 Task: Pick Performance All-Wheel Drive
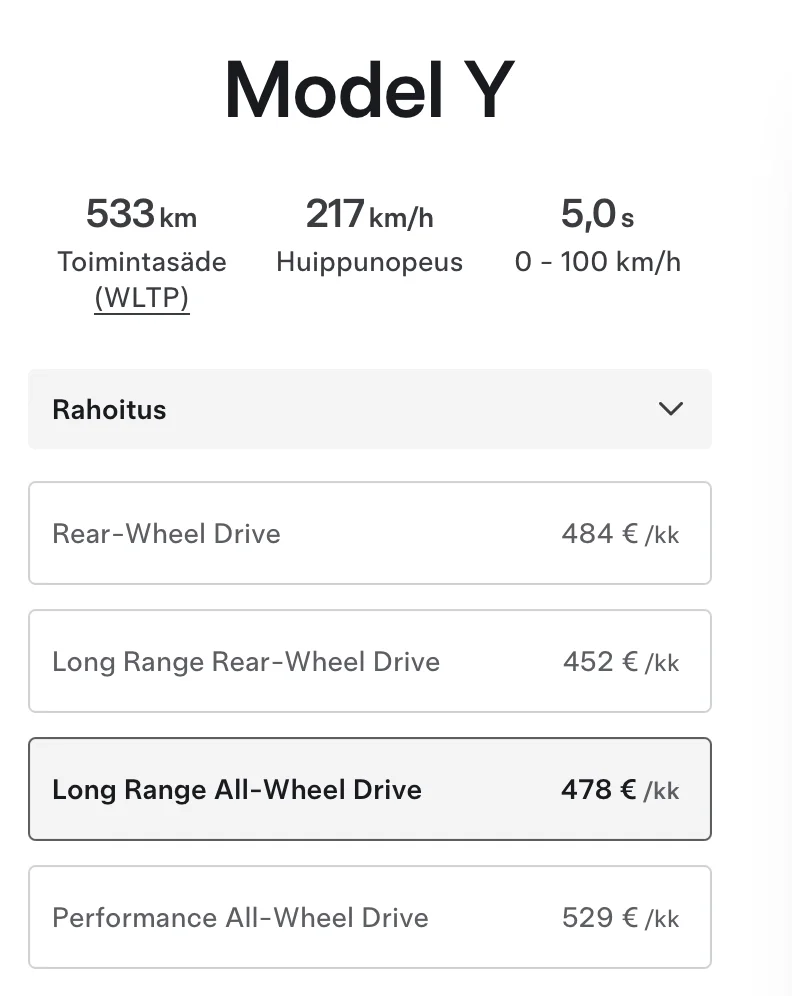pyautogui.click(x=370, y=917)
